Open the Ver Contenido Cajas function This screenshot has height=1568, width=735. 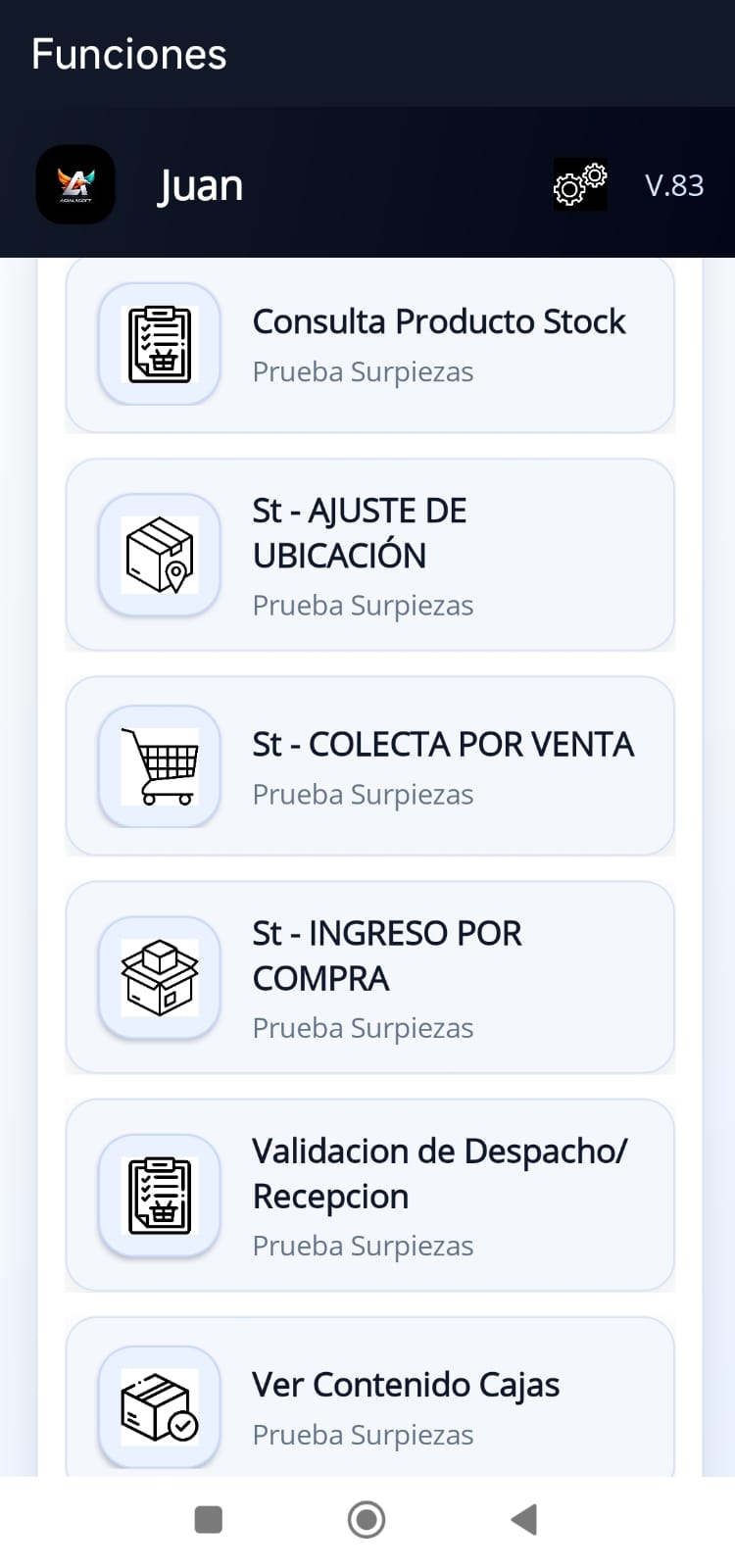click(406, 1385)
